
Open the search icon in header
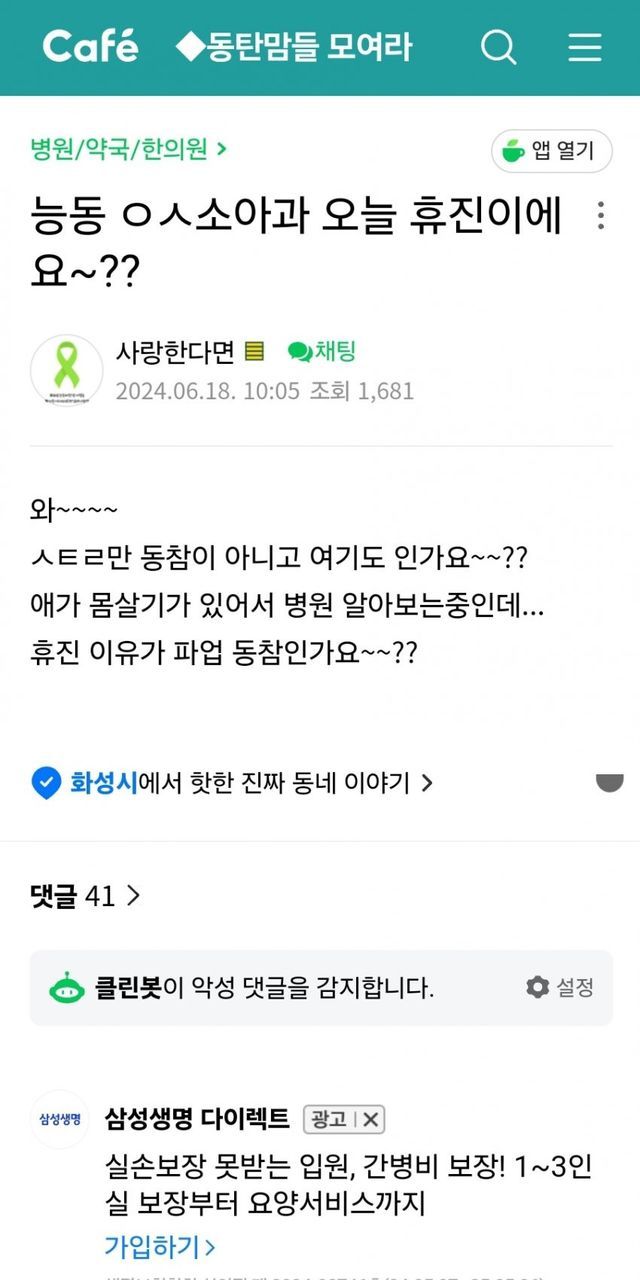tap(498, 47)
